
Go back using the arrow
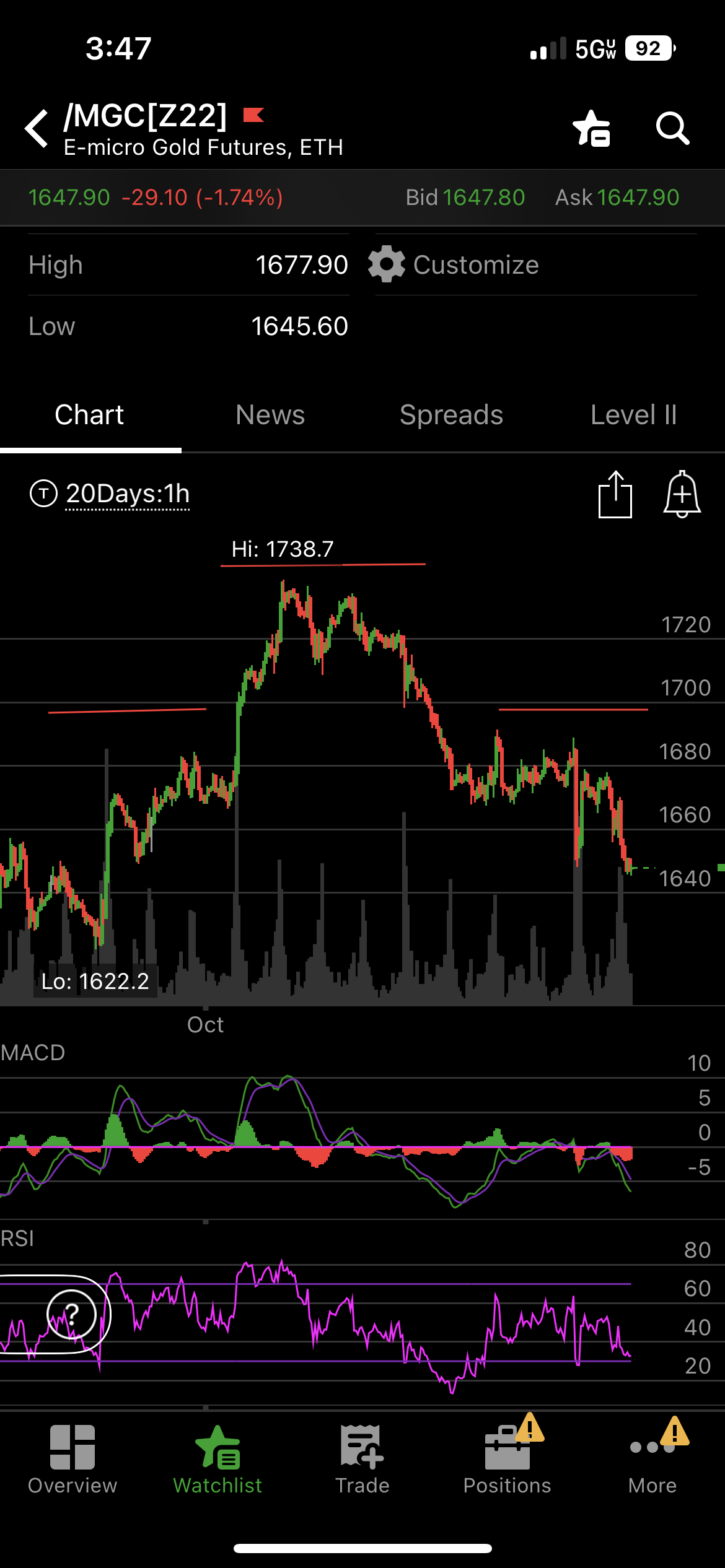37,129
